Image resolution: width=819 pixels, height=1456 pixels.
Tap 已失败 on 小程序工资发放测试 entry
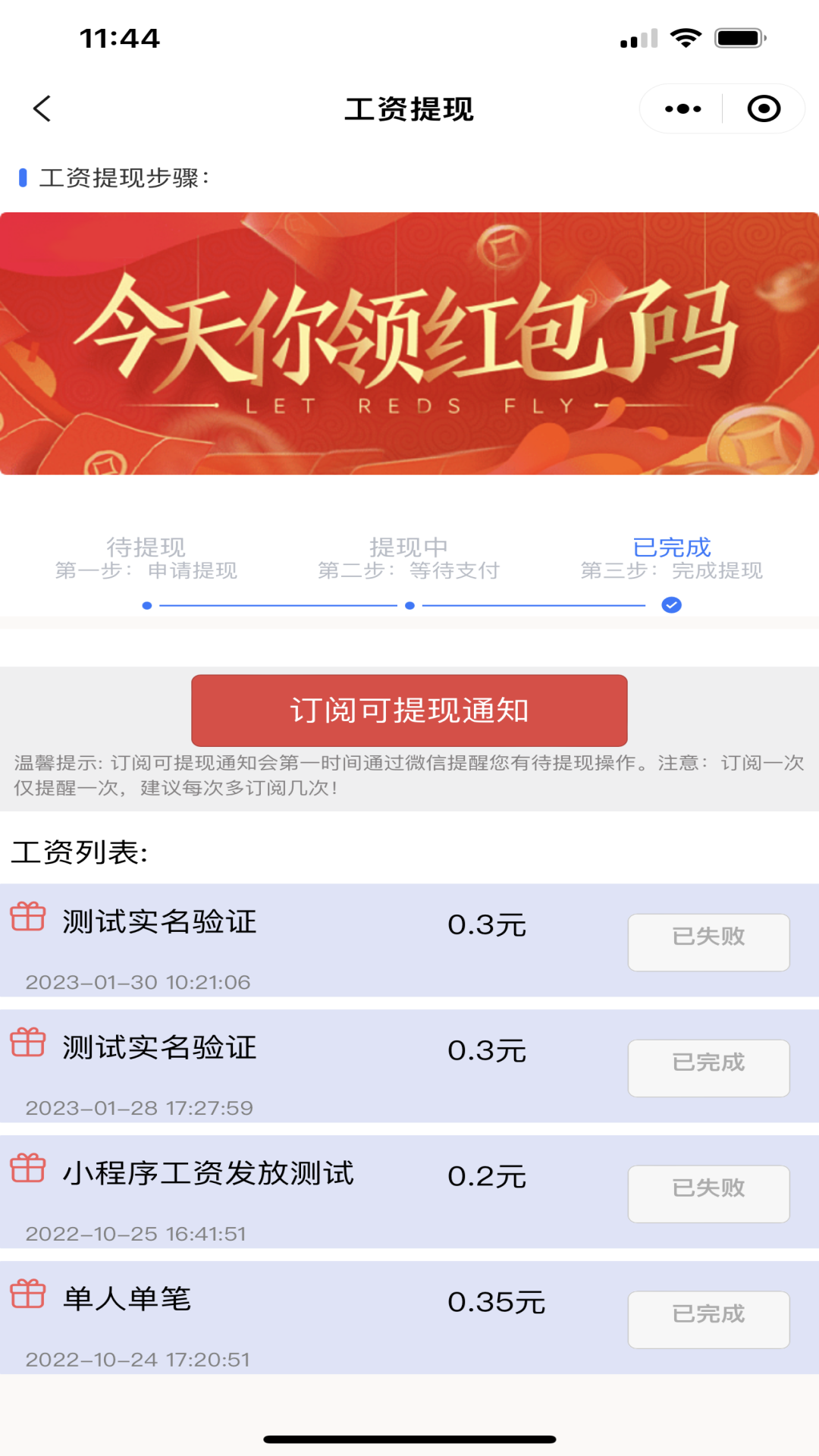point(708,1193)
